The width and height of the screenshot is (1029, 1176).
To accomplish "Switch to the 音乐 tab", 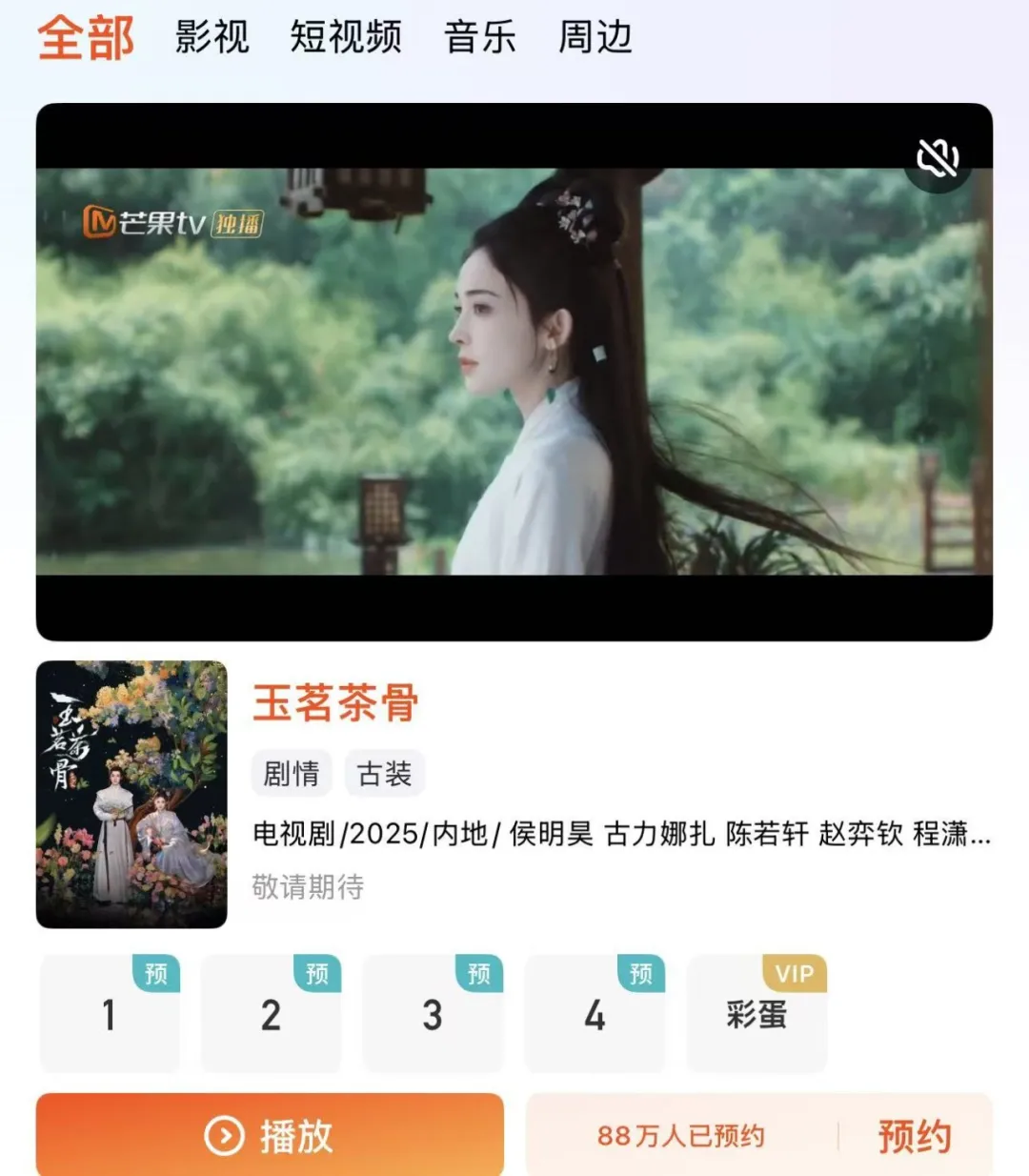I will (480, 36).
